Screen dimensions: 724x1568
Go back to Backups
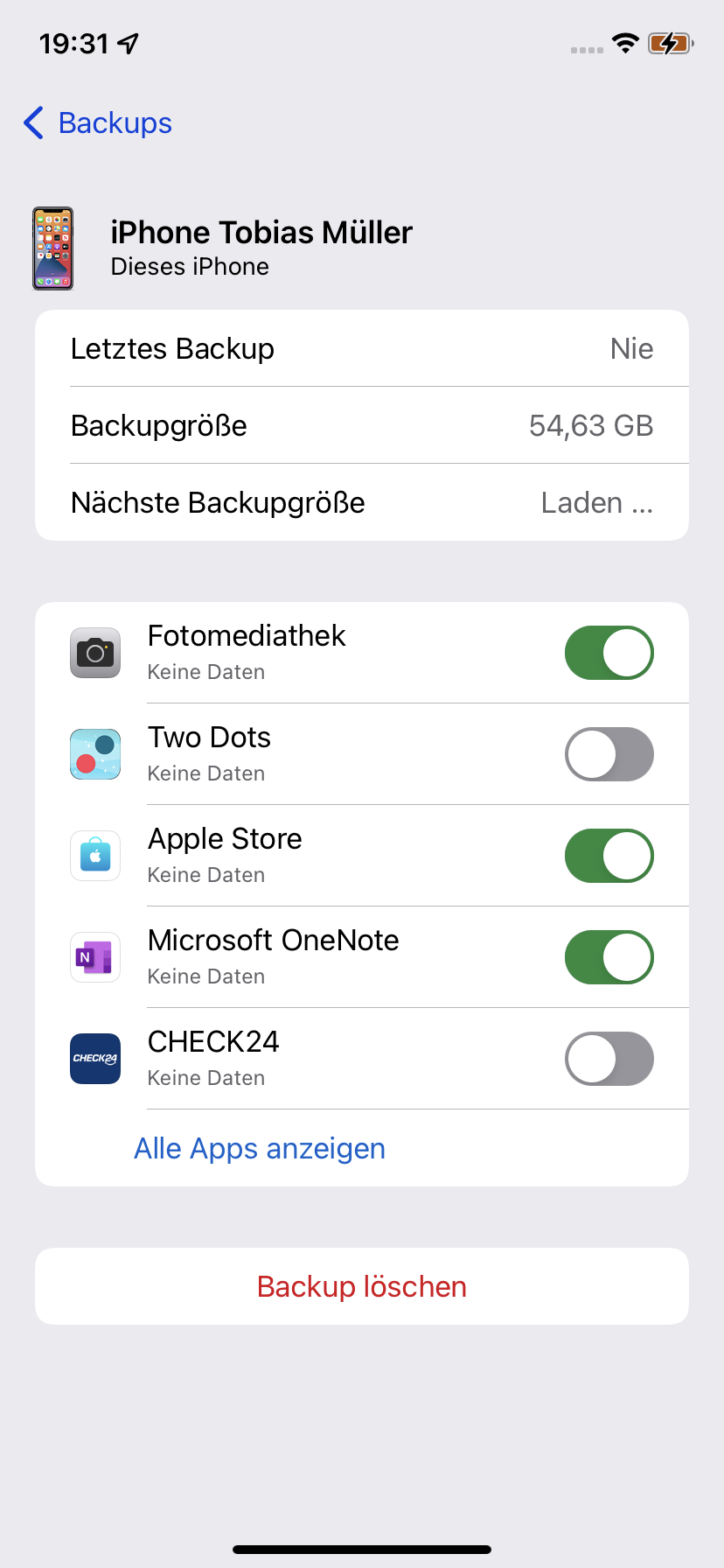pos(98,123)
